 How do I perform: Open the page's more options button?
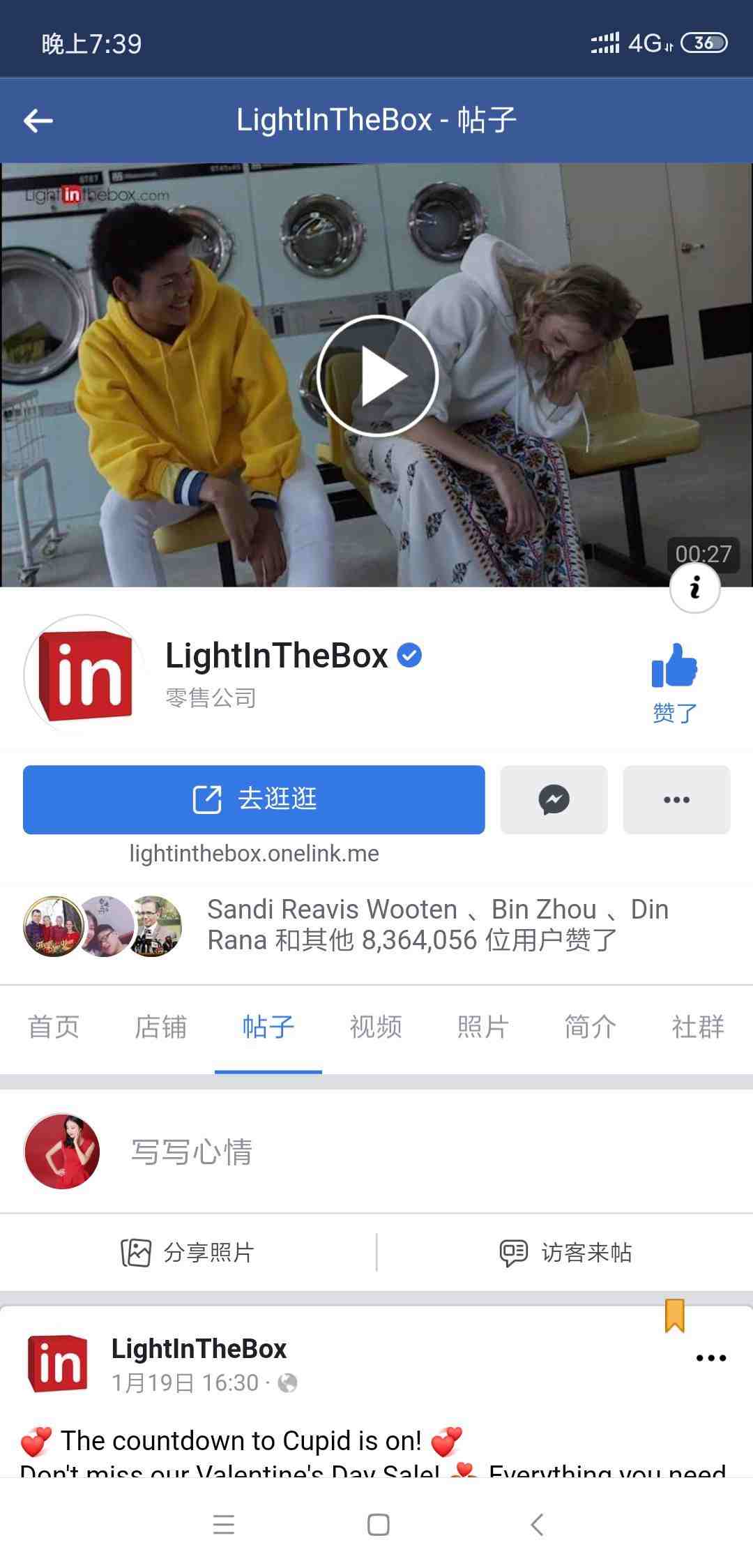[x=676, y=799]
